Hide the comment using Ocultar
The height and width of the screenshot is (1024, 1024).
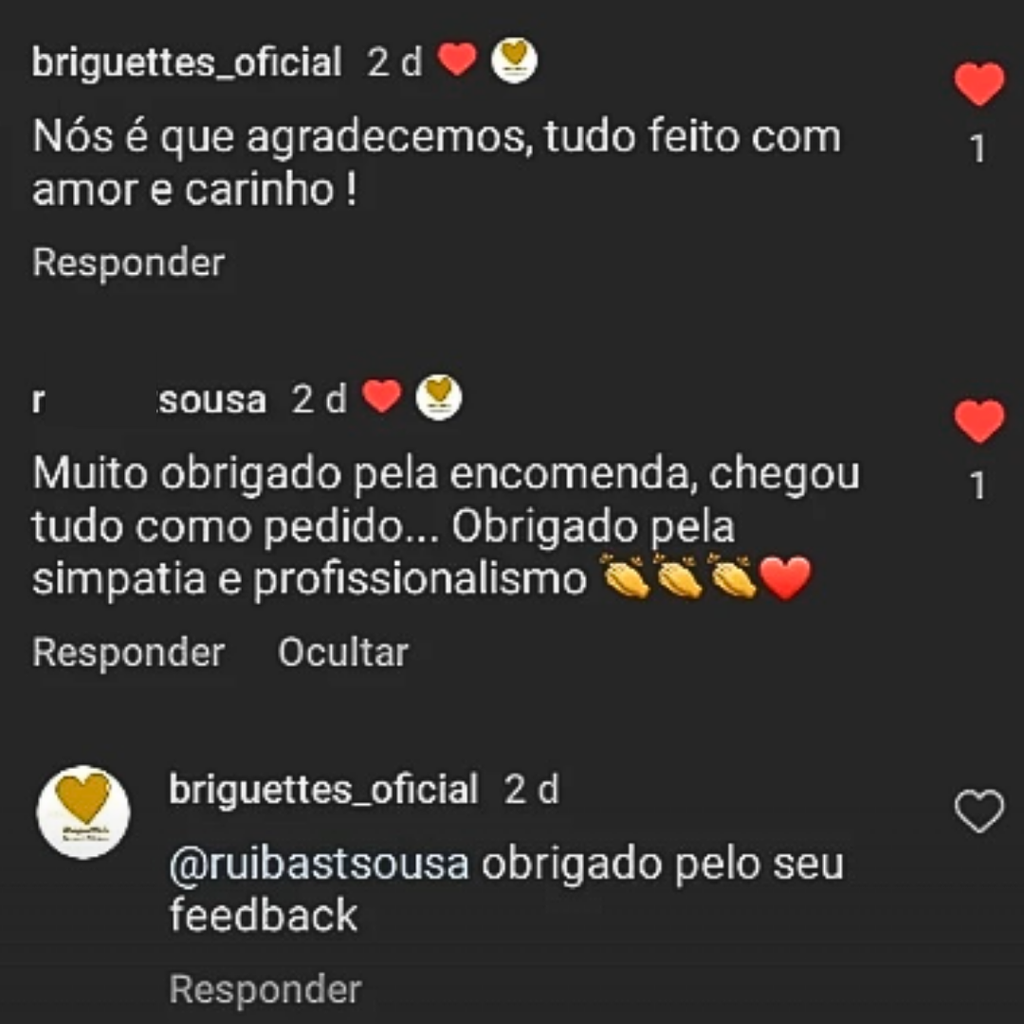coord(343,652)
